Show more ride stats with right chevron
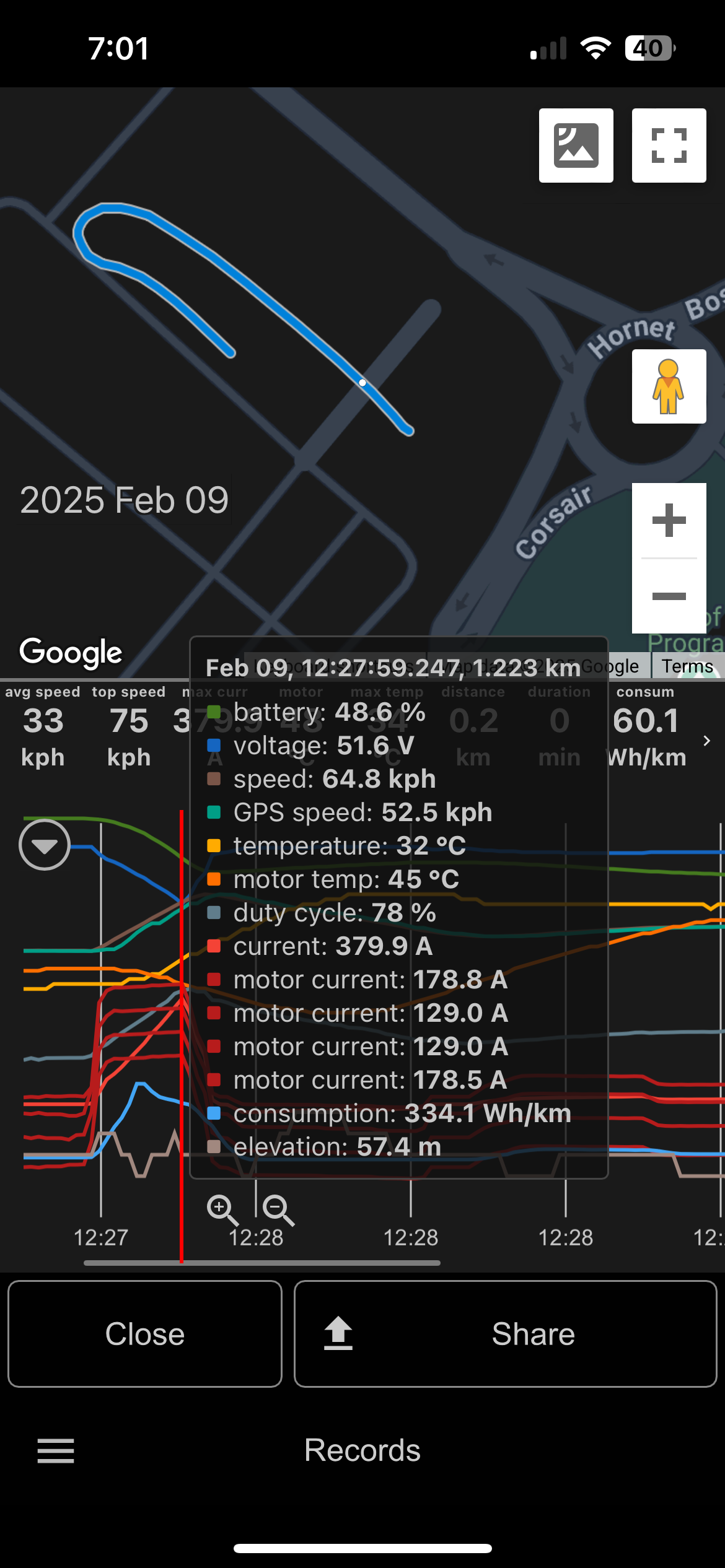This screenshot has height=1568, width=725. pyautogui.click(x=706, y=741)
